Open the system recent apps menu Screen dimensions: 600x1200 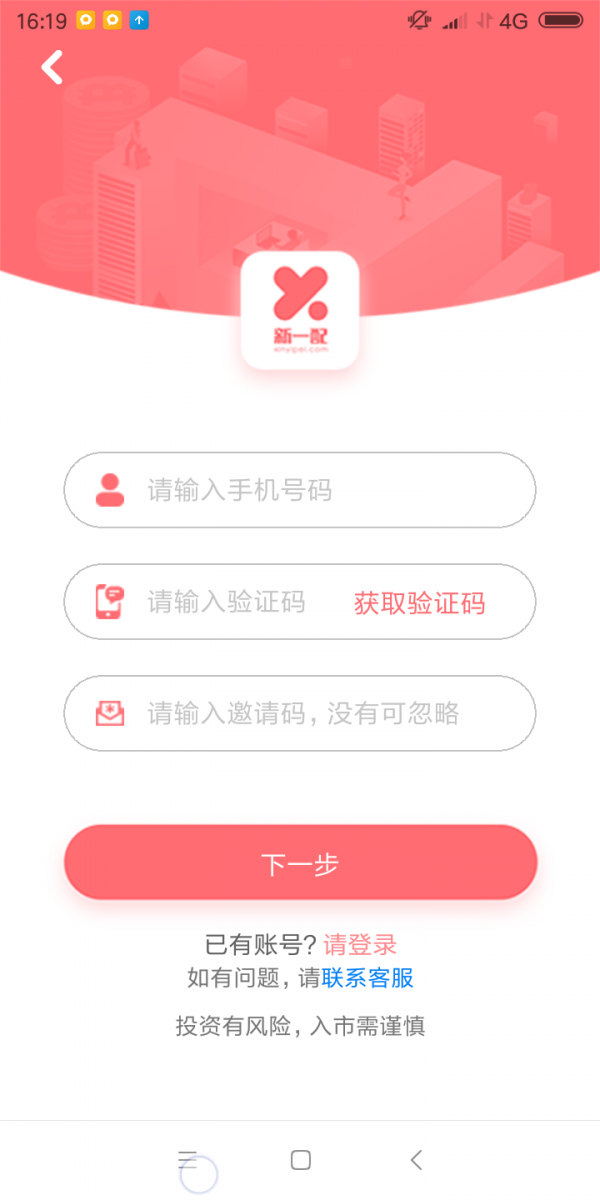pos(187,1160)
